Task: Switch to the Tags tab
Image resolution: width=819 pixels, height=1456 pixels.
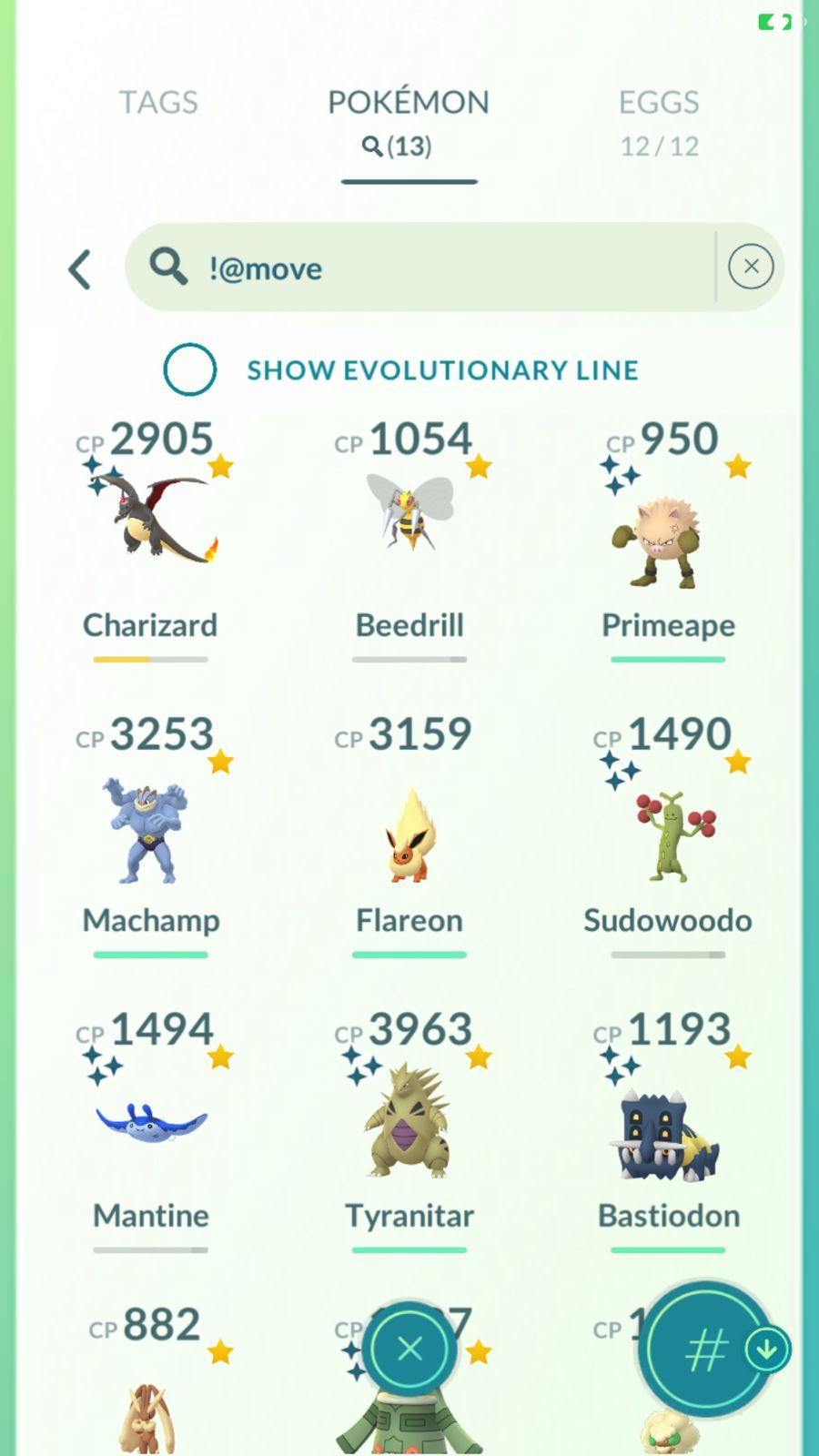Action: [158, 103]
